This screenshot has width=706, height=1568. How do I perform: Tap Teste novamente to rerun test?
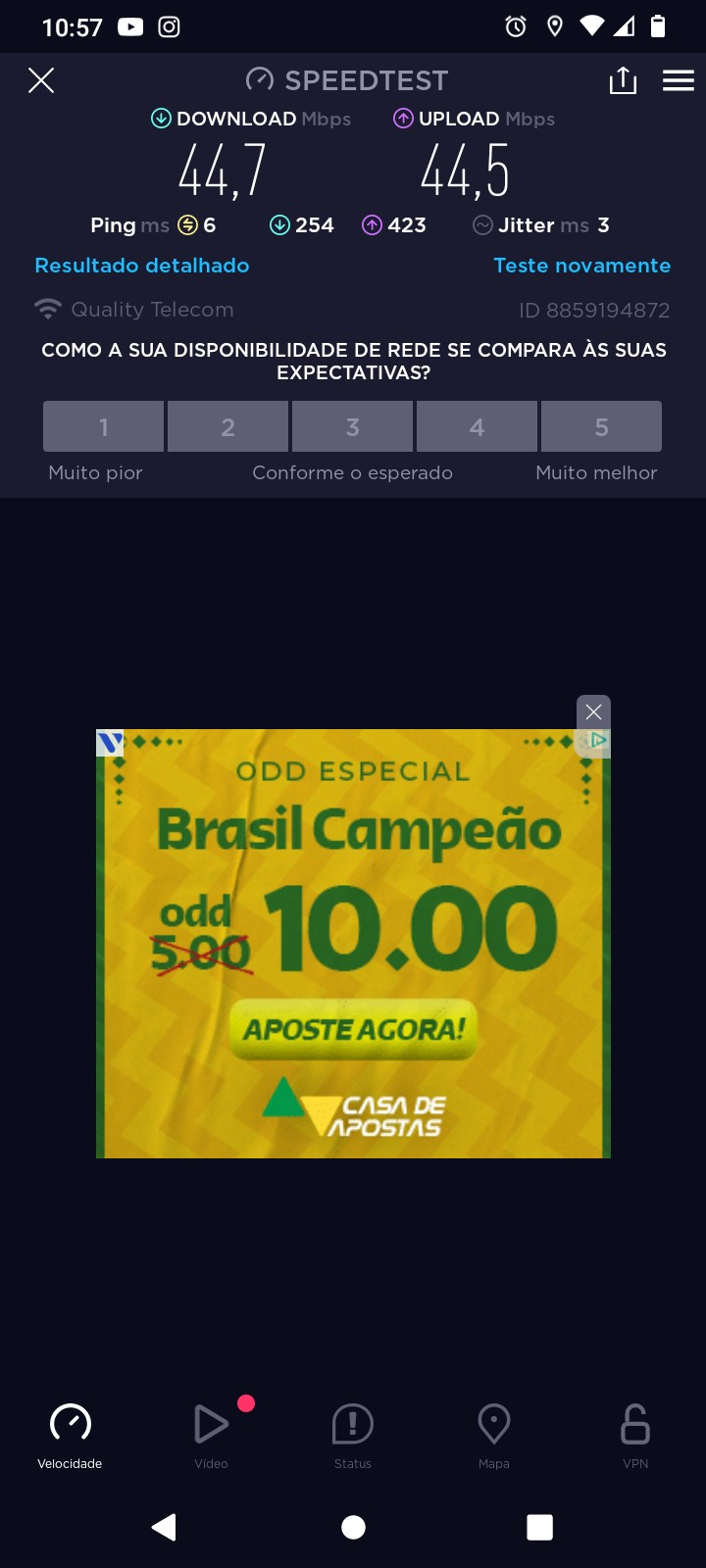581,266
